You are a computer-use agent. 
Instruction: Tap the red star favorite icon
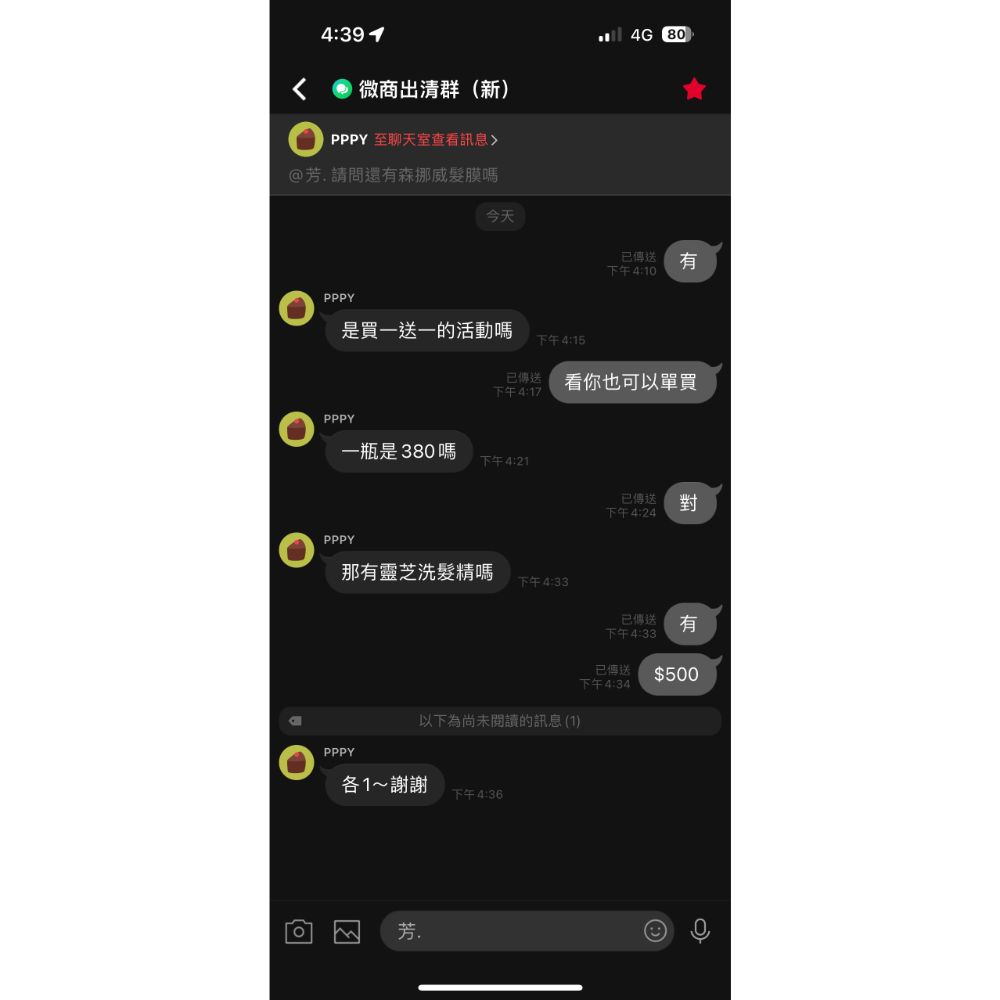694,90
